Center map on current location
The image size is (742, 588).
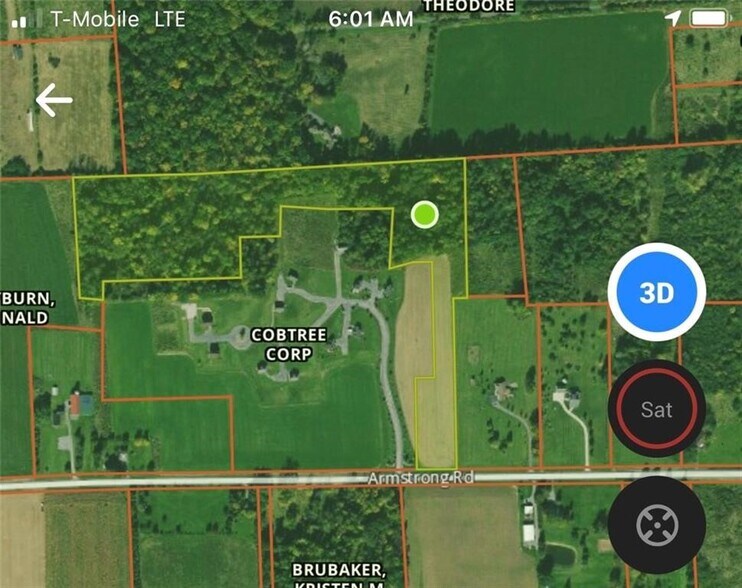657,523
